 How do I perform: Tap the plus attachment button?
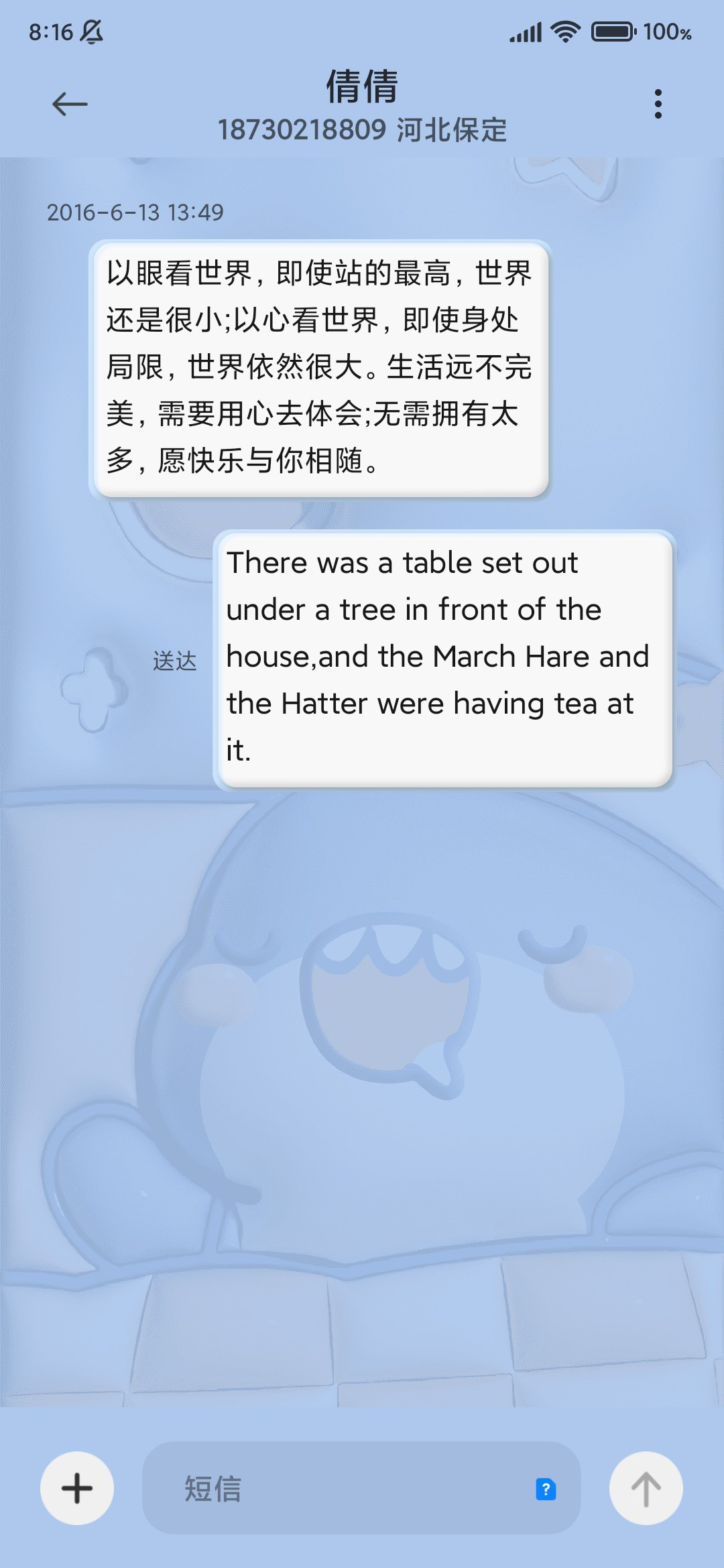point(77,1488)
